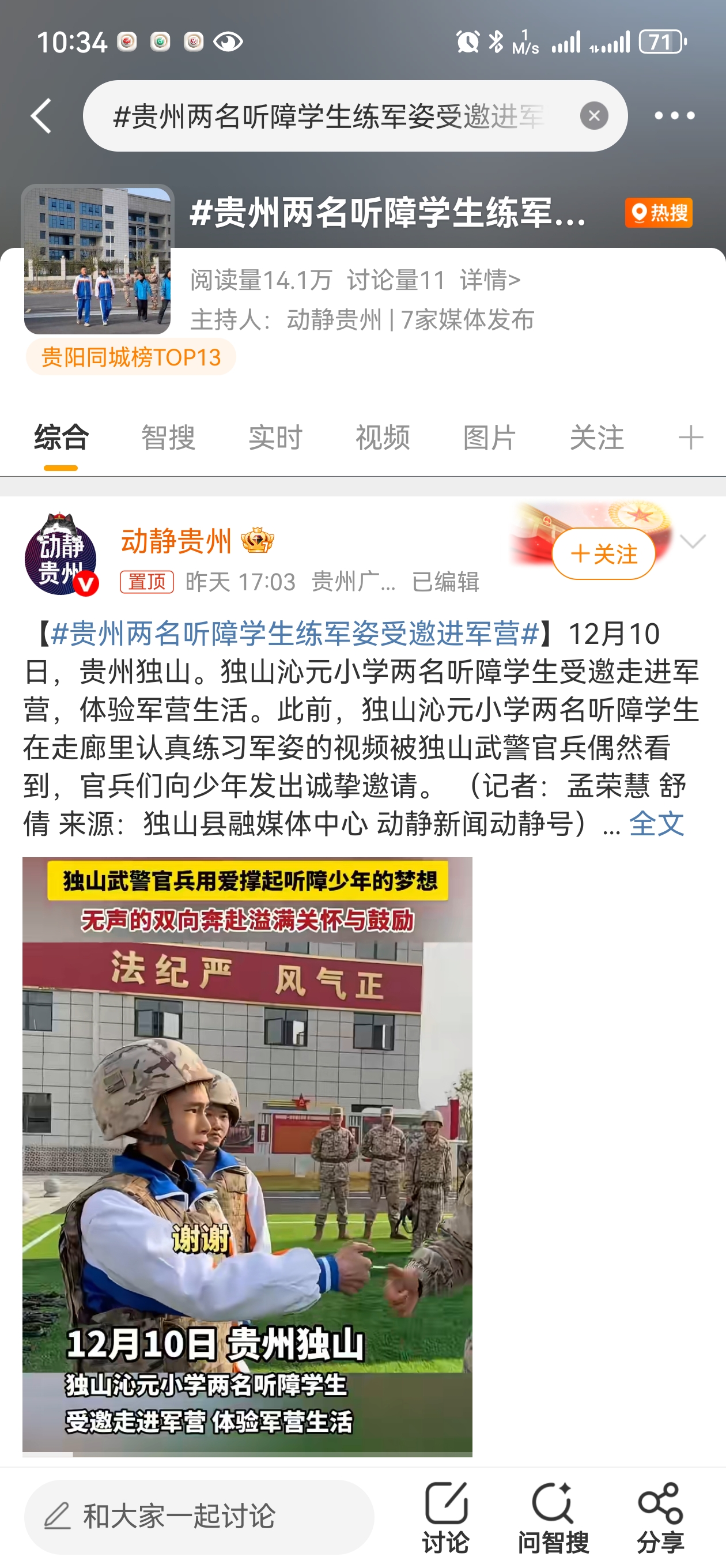Open the 贵阳同城榜TOP13 ranking chip

131,357
